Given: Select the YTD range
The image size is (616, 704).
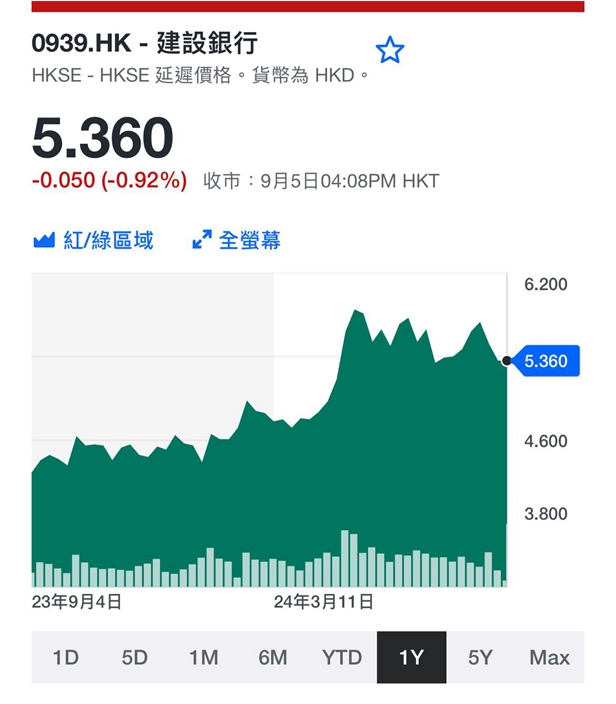Looking at the screenshot, I should (x=342, y=657).
